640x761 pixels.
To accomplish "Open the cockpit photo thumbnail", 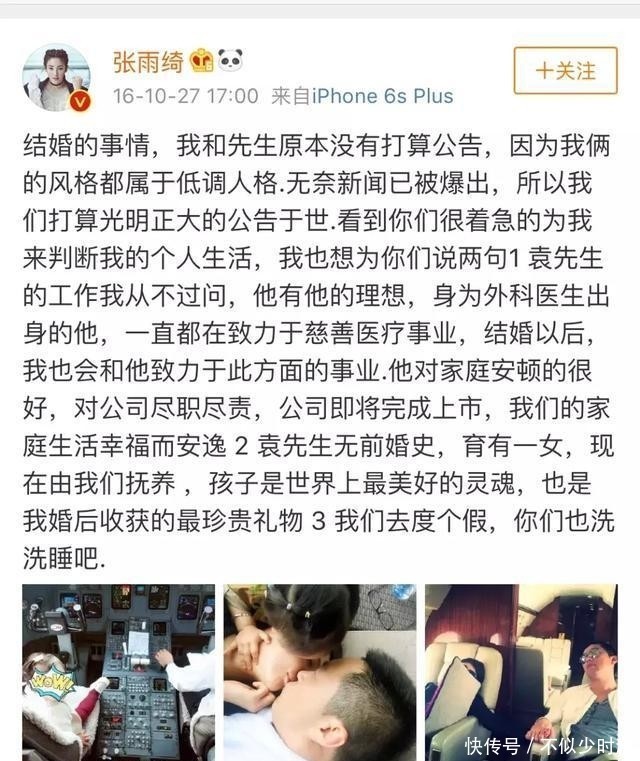I will tap(119, 672).
